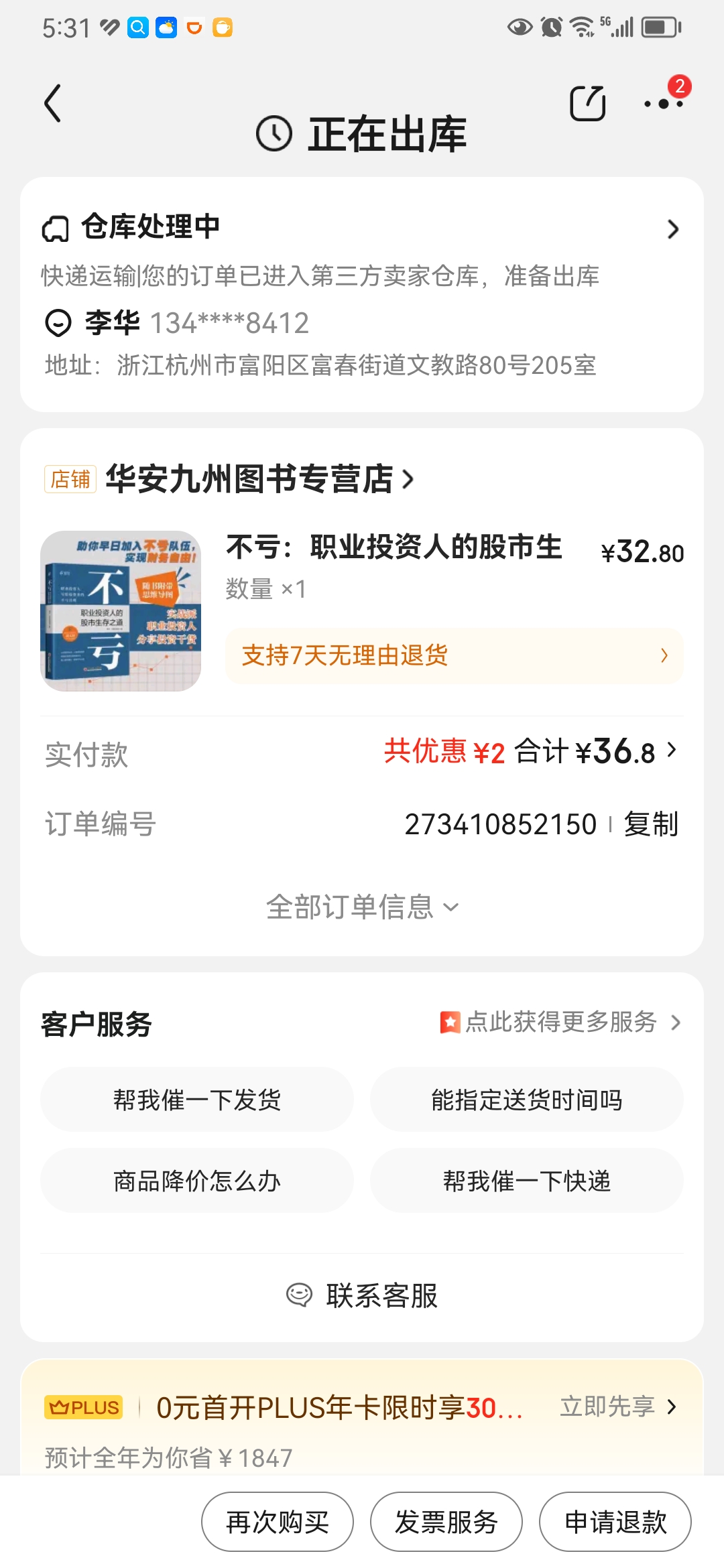Select 商品降价怎么办
724x1568 pixels.
pos(197,1181)
